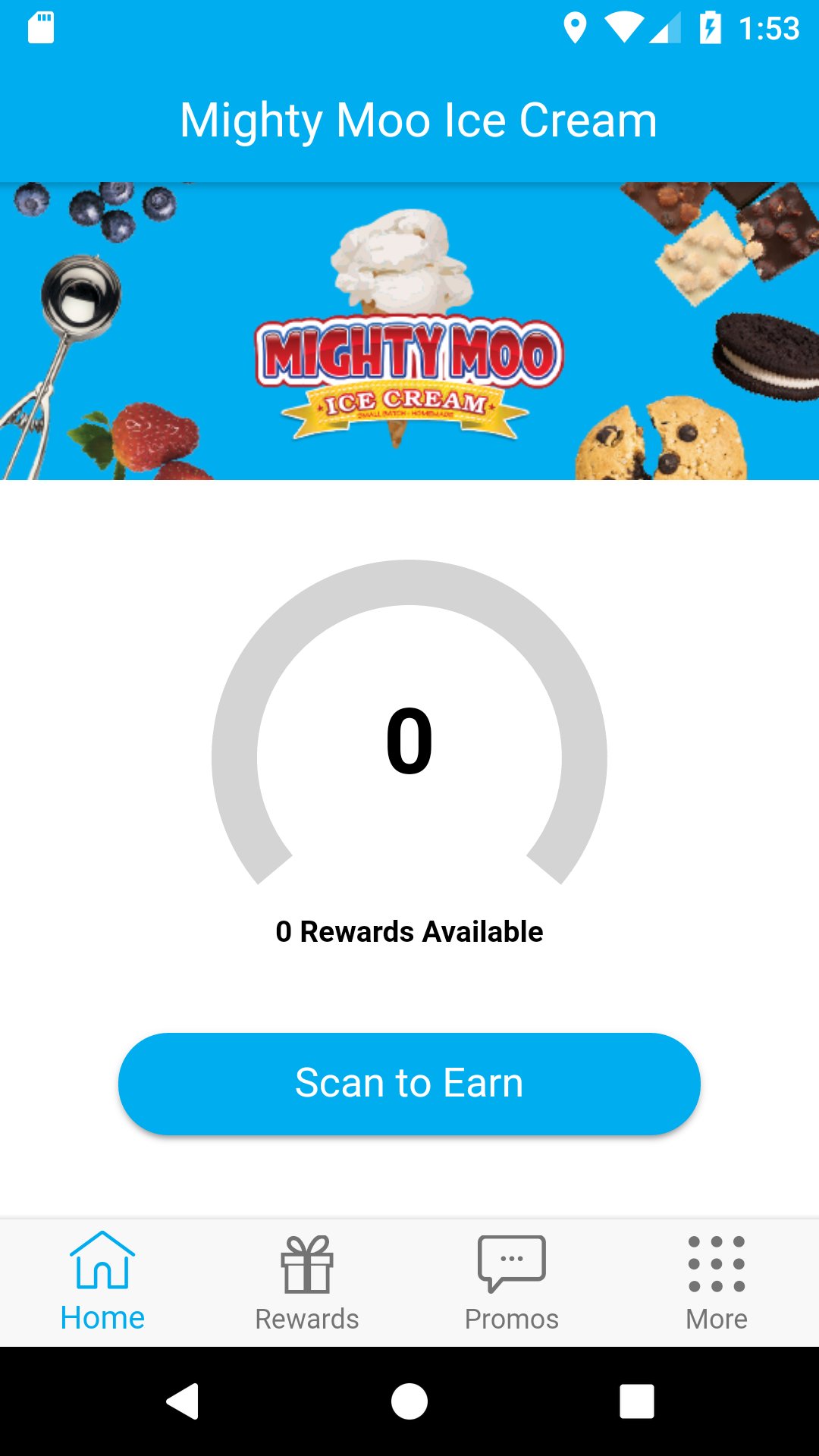Viewport: 819px width, 1456px height.
Task: Open Promos via the chat bubble icon
Action: pyautogui.click(x=512, y=1263)
